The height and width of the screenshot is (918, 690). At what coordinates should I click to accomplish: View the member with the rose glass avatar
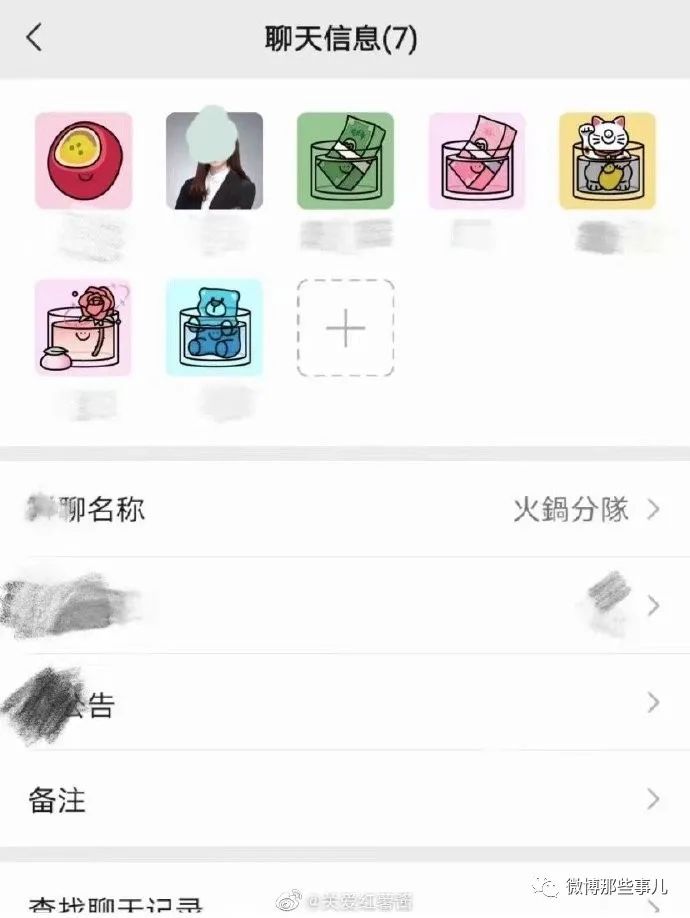pyautogui.click(x=84, y=327)
